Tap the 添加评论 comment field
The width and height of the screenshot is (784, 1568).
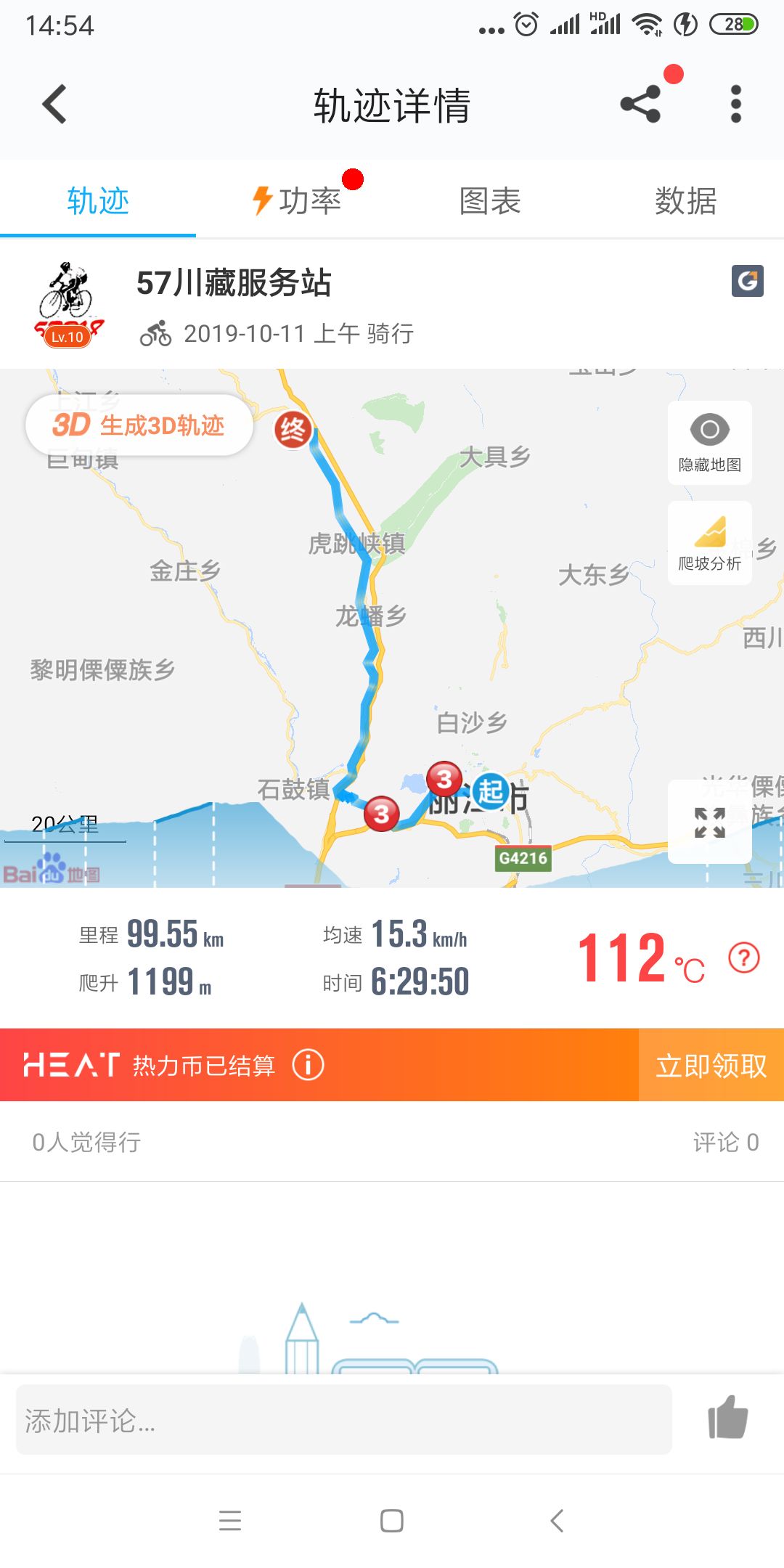pos(343,1420)
